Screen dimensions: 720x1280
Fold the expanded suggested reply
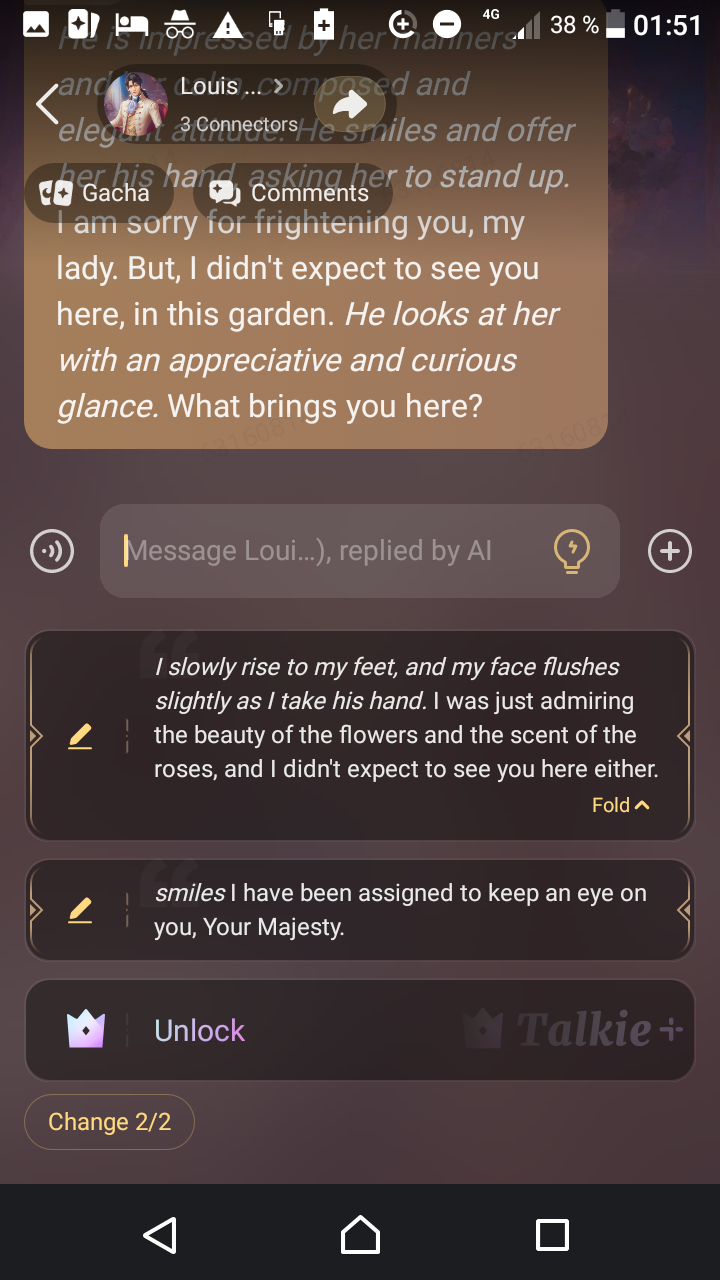tap(620, 805)
